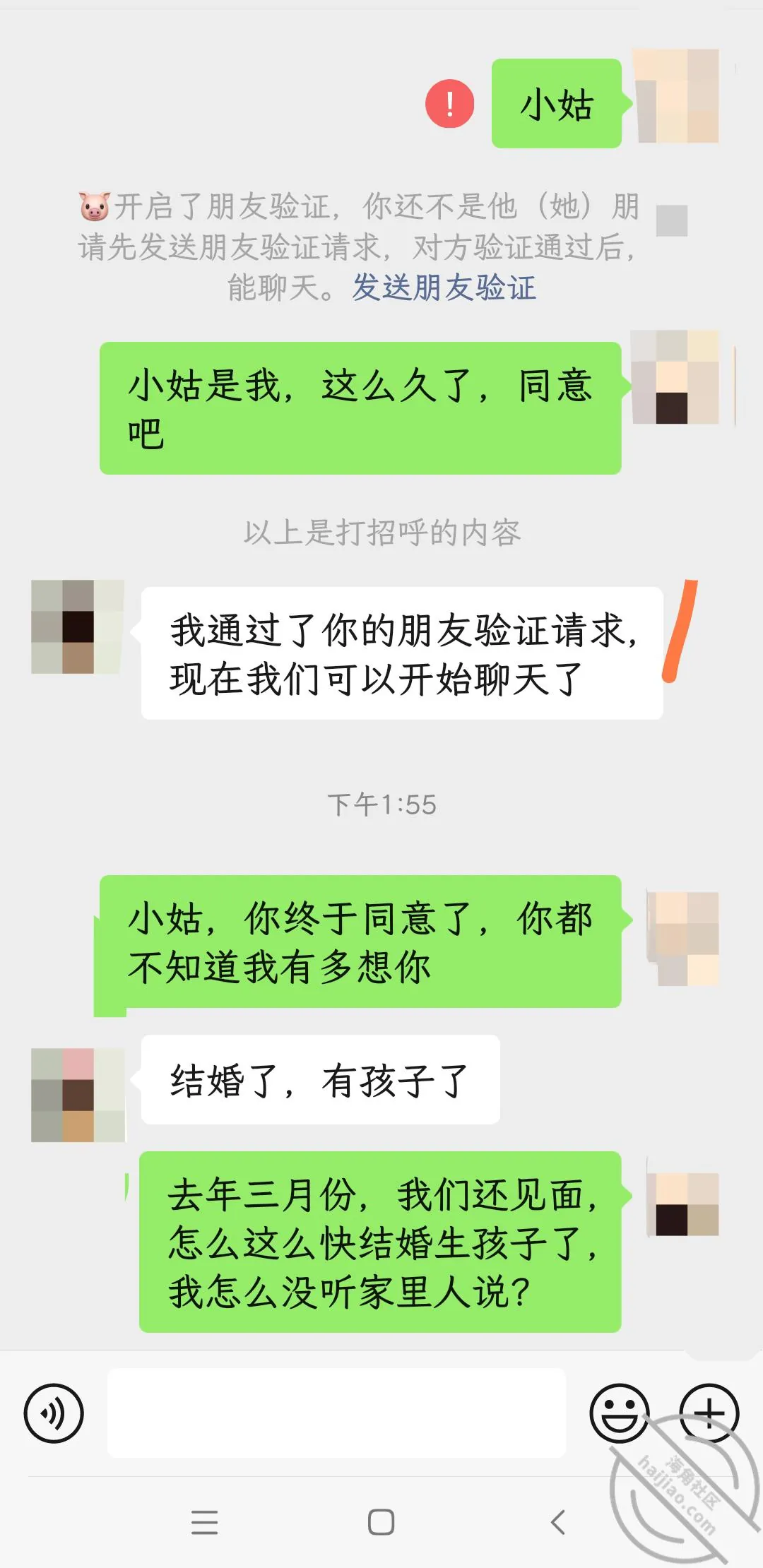
Task: Open the recent apps menu
Action: 204,1522
